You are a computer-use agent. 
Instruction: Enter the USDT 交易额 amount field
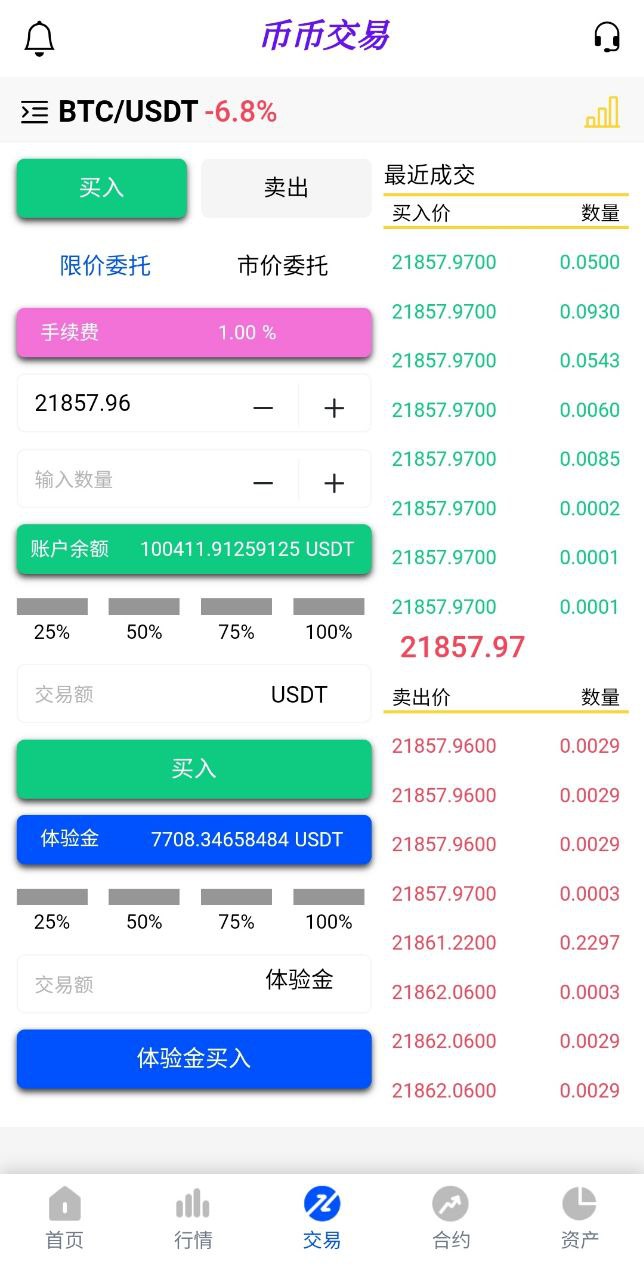[194, 694]
